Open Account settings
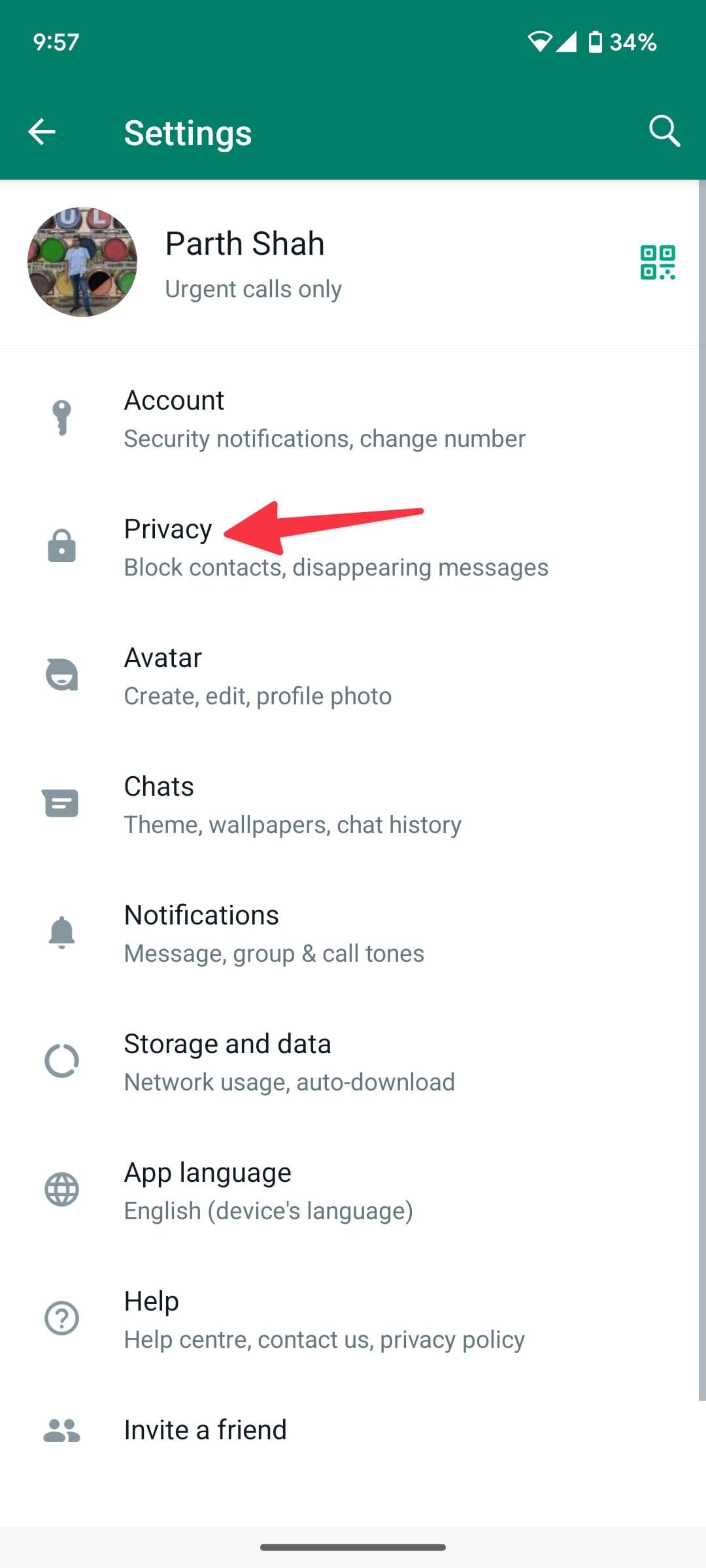The image size is (706, 1568). pos(324,418)
